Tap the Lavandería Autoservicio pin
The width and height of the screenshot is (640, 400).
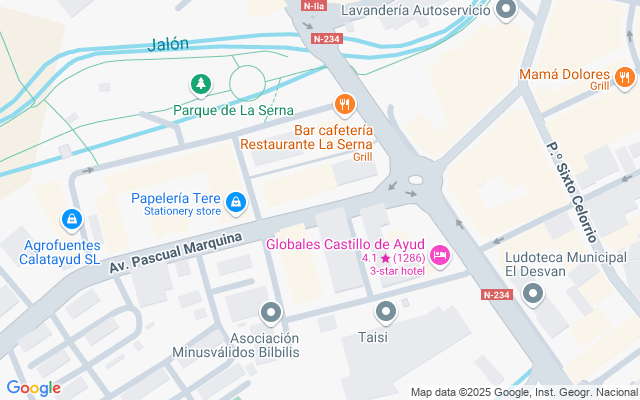pos(505,11)
